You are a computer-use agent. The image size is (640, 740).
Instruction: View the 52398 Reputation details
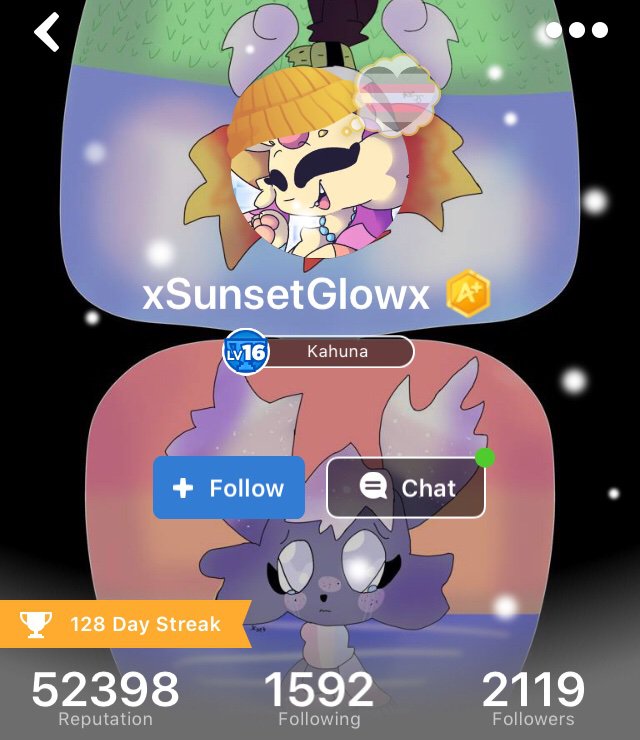tap(105, 697)
